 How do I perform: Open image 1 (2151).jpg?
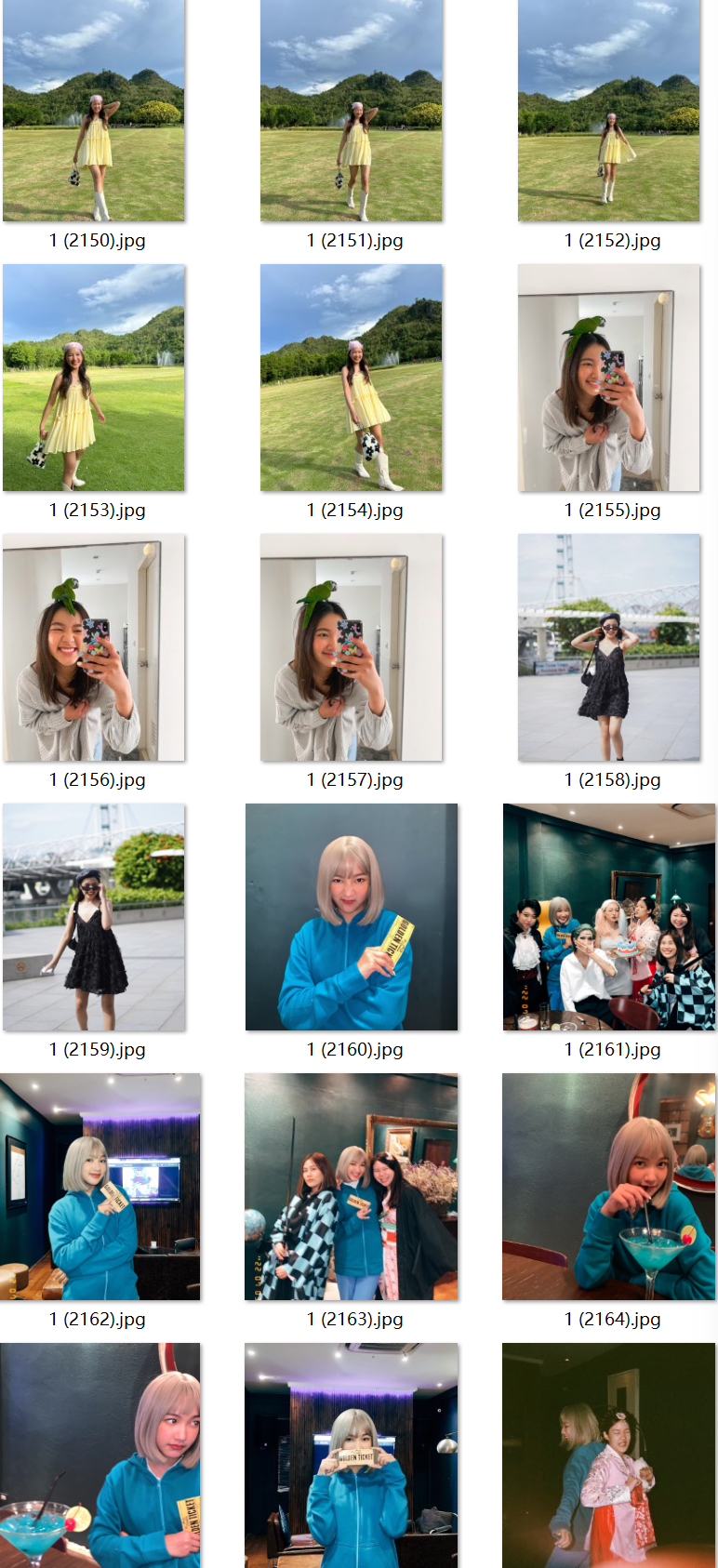352,110
